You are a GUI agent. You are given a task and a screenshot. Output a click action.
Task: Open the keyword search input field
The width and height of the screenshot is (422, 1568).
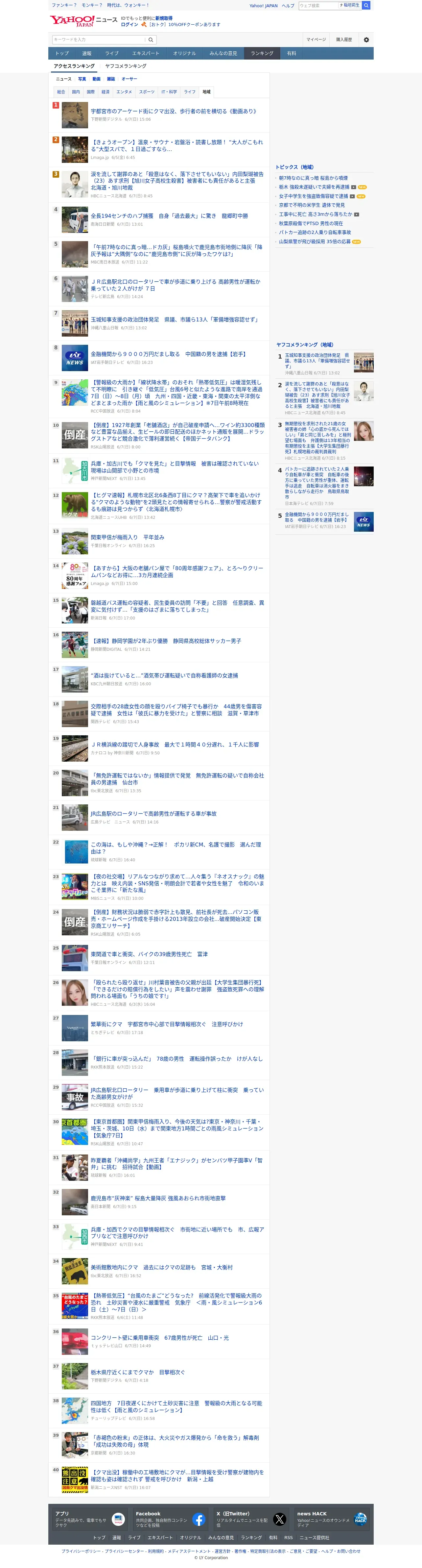click(x=99, y=39)
